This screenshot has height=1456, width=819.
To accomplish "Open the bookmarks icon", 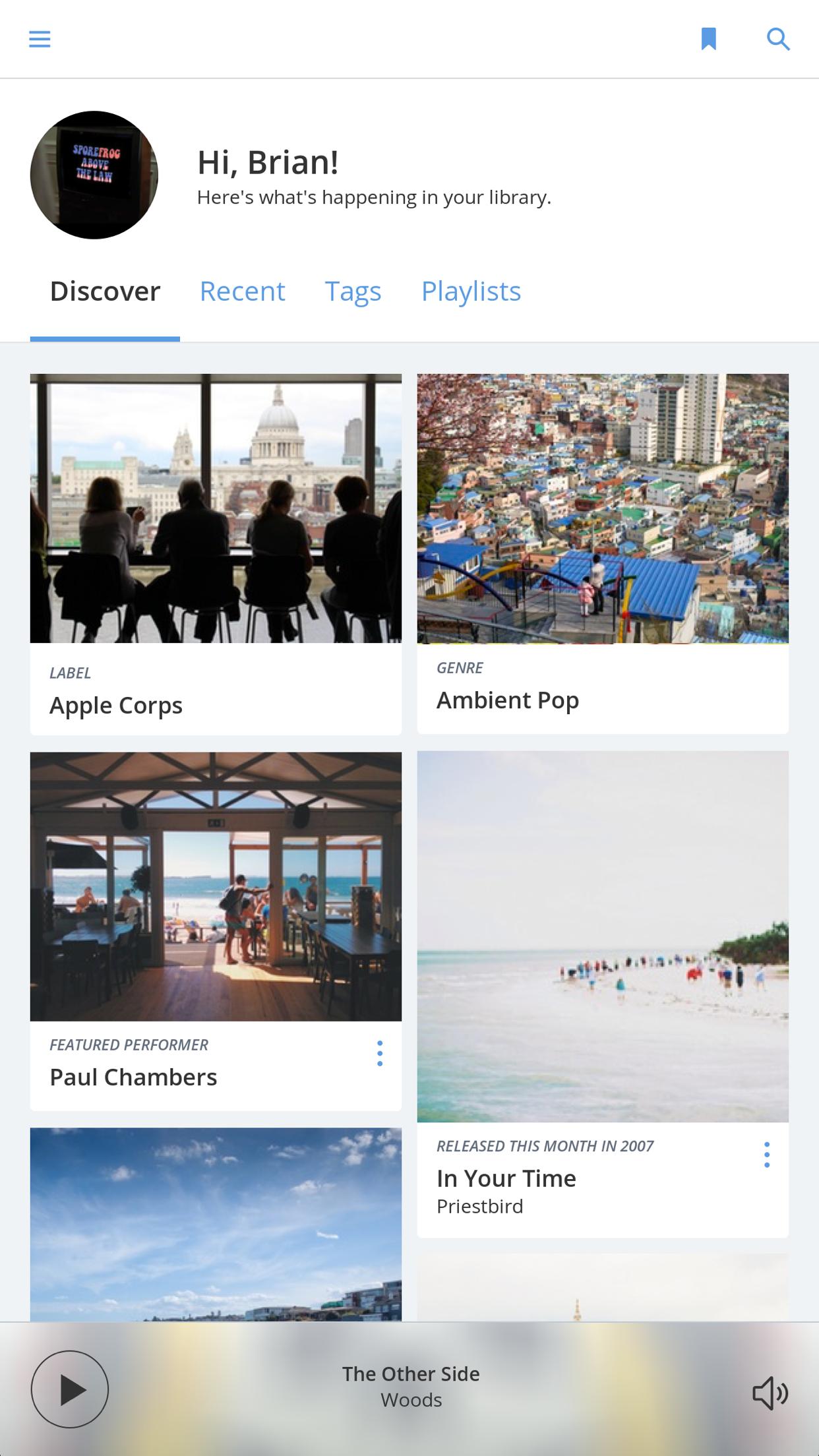I will pyautogui.click(x=709, y=39).
